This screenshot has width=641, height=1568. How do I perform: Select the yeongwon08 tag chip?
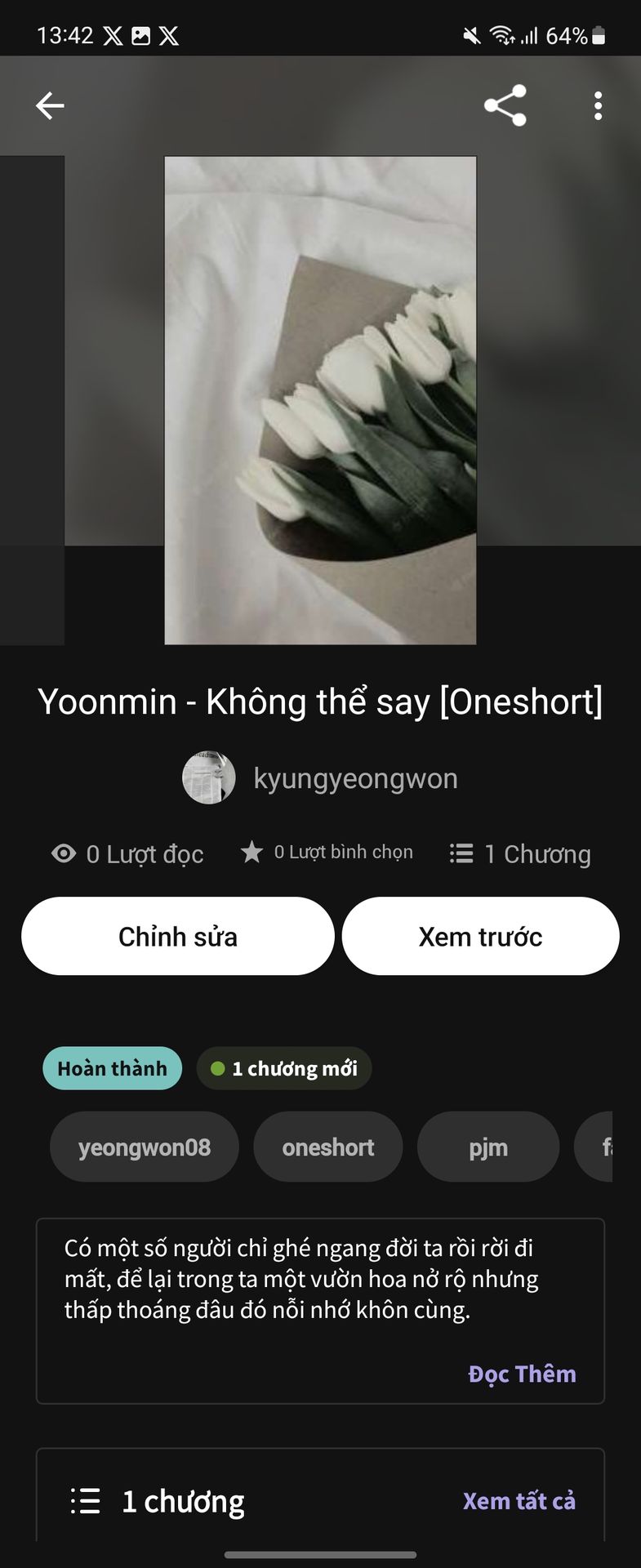pyautogui.click(x=145, y=1147)
